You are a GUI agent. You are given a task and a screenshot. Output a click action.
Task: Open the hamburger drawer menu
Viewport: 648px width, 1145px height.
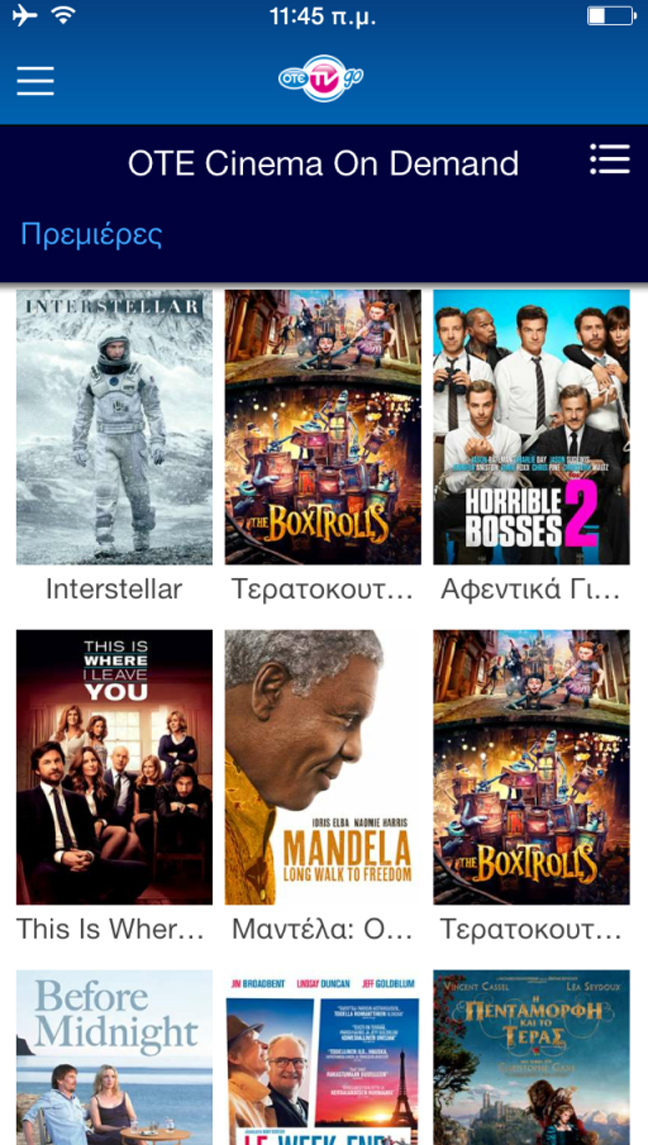[x=35, y=81]
